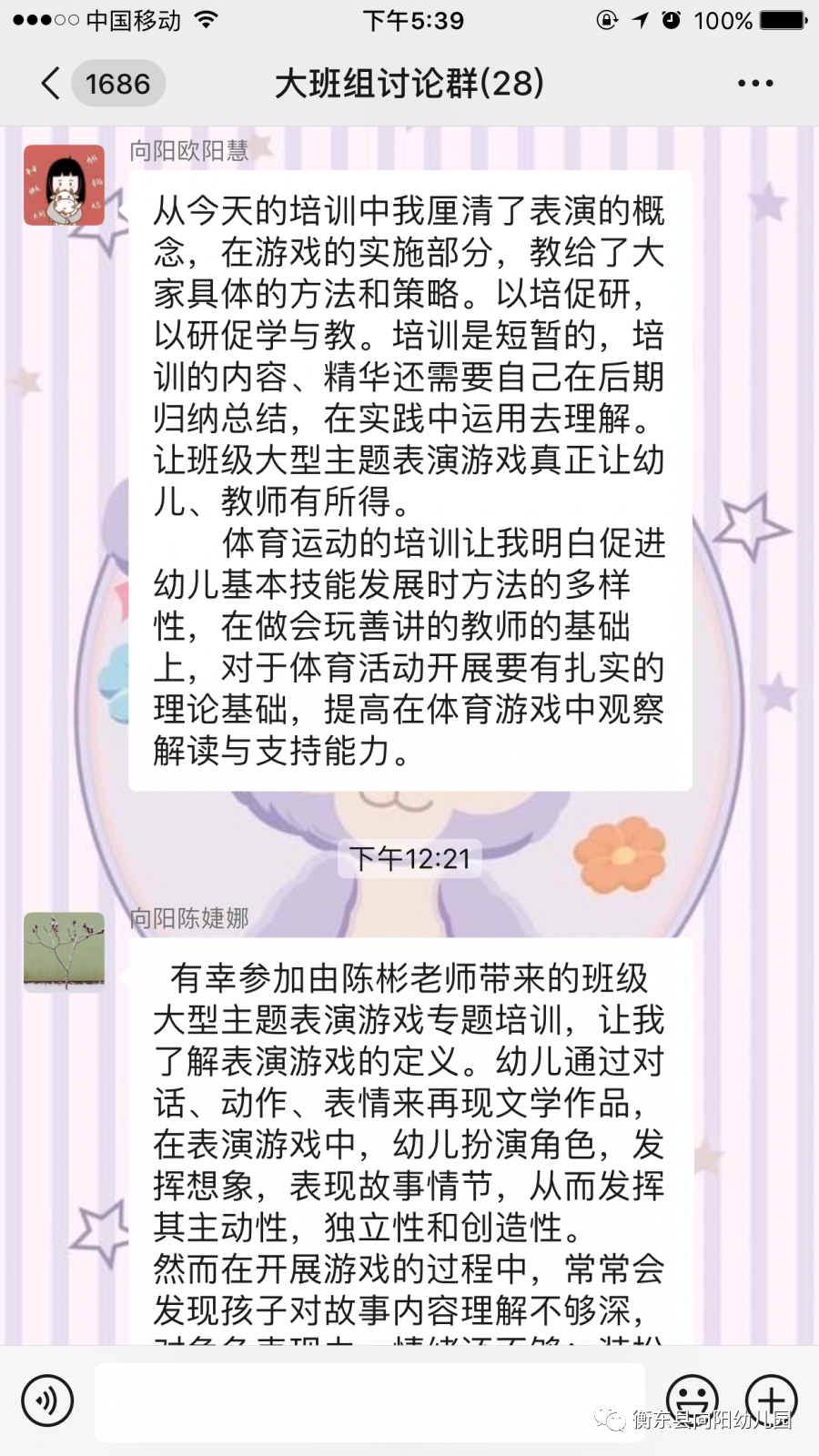
Task: Open the emoji sticker panel
Action: (x=692, y=1399)
